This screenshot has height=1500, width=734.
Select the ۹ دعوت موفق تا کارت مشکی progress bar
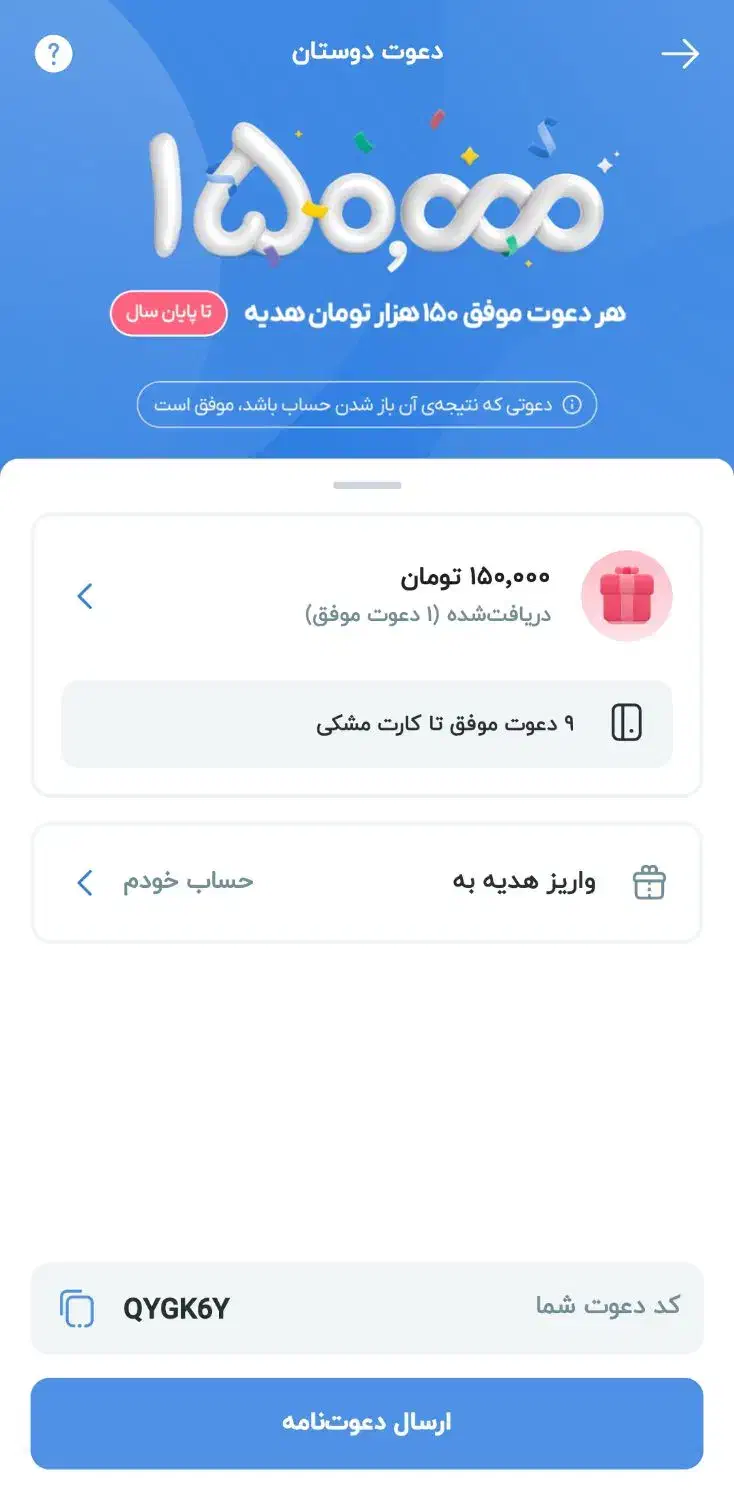click(367, 724)
